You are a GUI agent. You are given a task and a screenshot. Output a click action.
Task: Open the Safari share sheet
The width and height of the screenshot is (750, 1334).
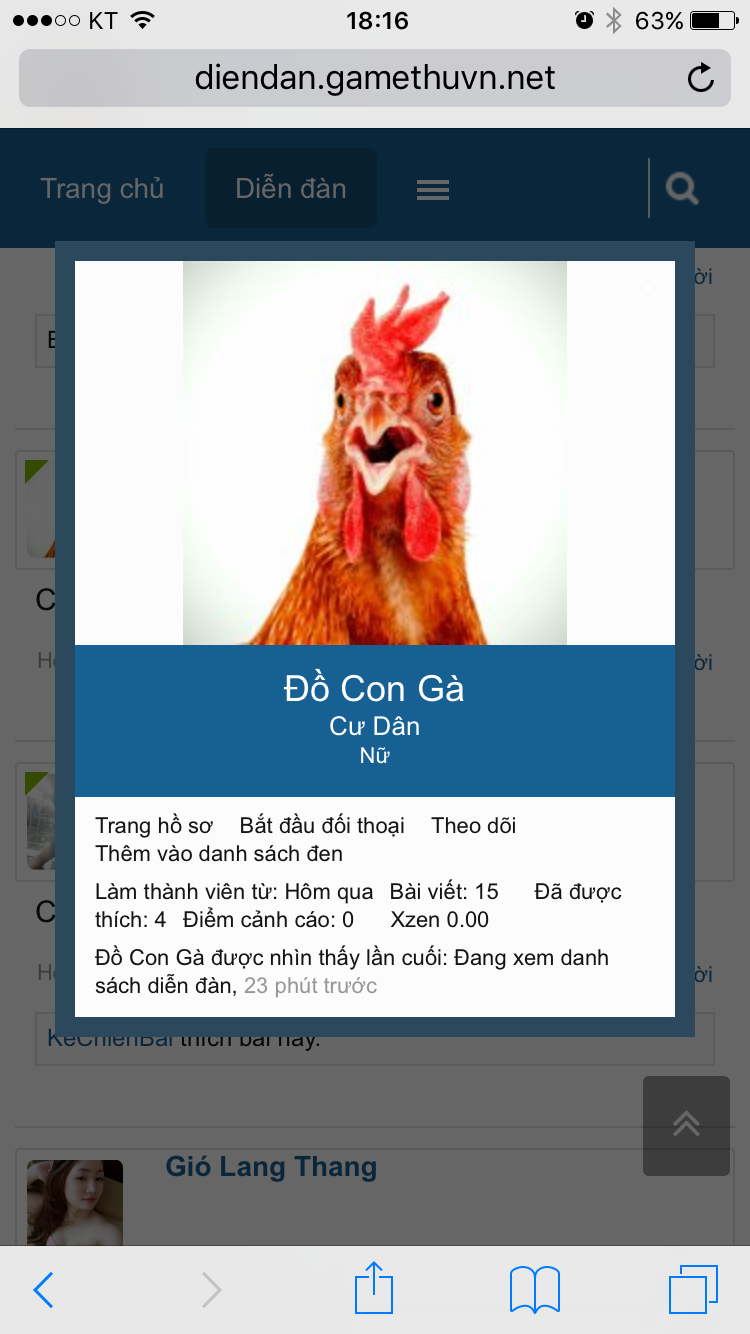[x=373, y=1288]
